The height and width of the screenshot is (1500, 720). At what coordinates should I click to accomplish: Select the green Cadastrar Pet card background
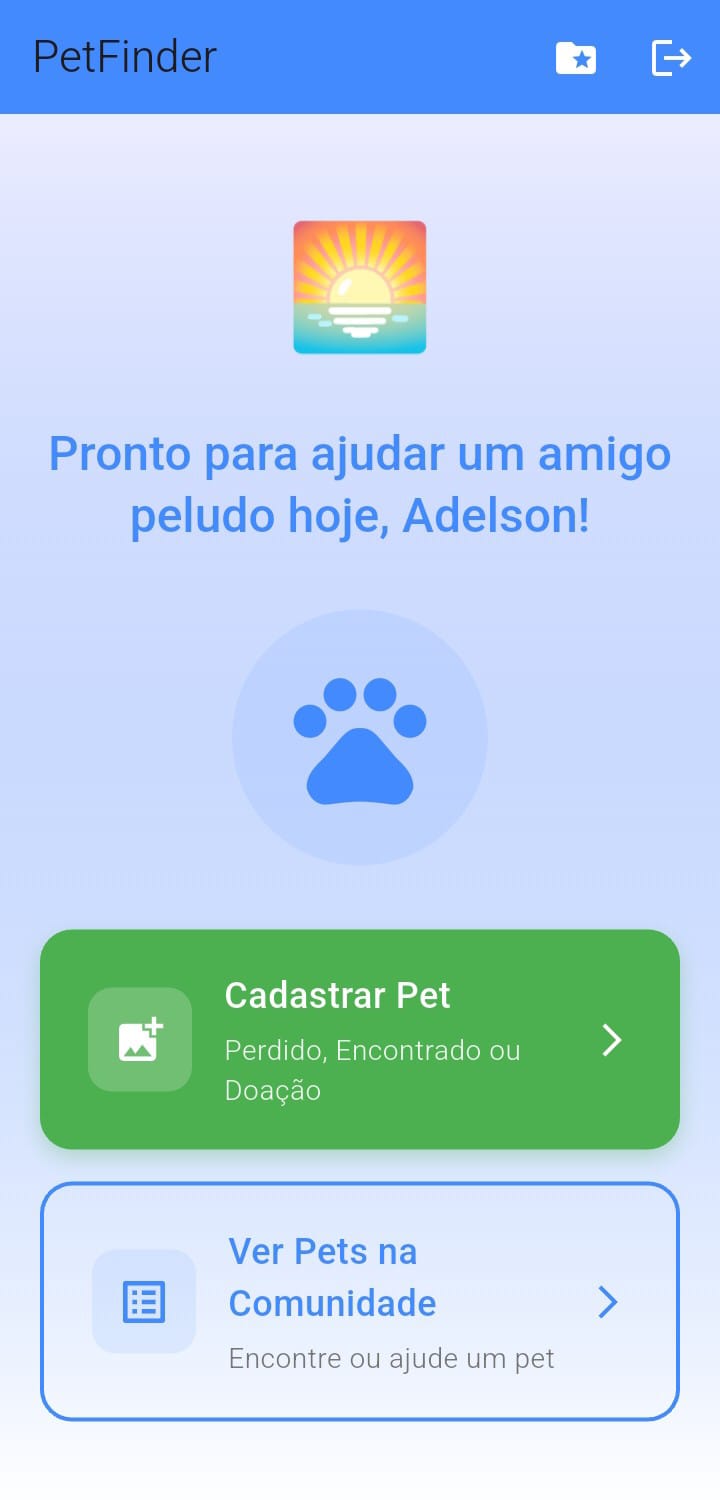pyautogui.click(x=360, y=1040)
